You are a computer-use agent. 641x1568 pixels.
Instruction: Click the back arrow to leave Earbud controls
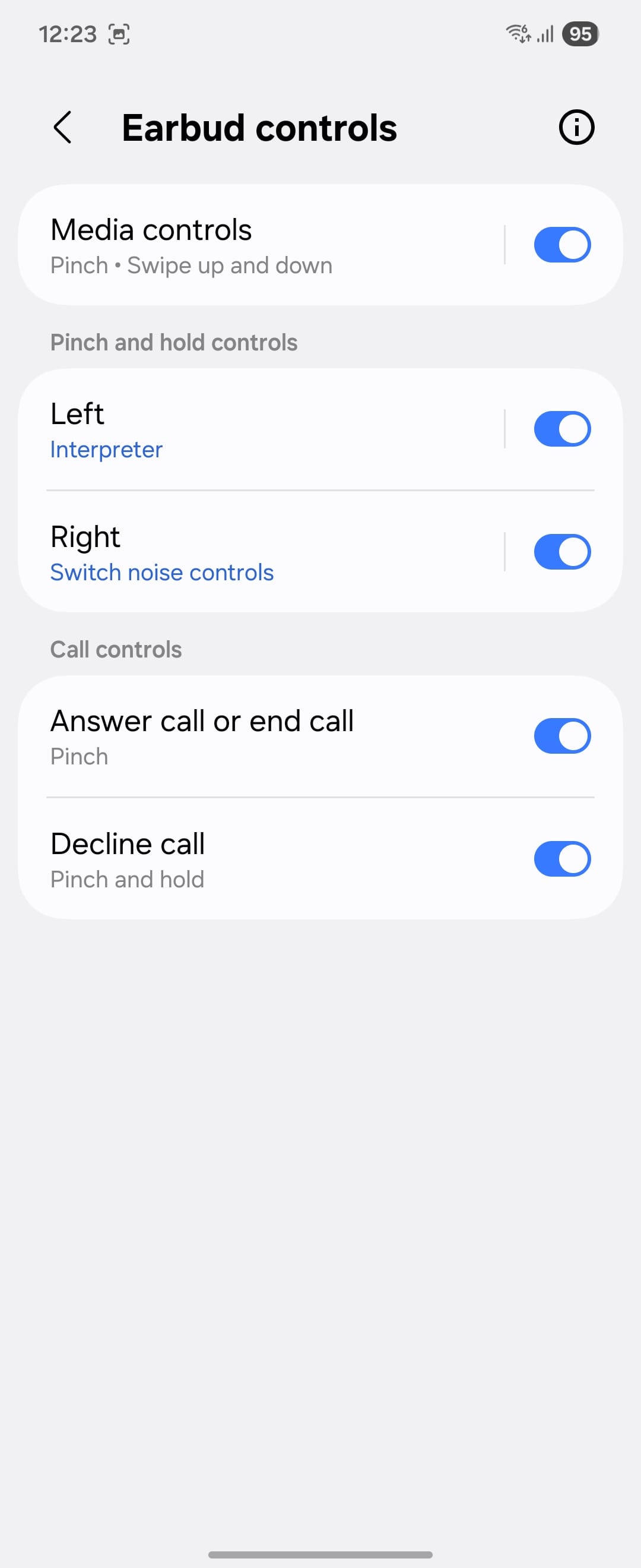coord(64,127)
